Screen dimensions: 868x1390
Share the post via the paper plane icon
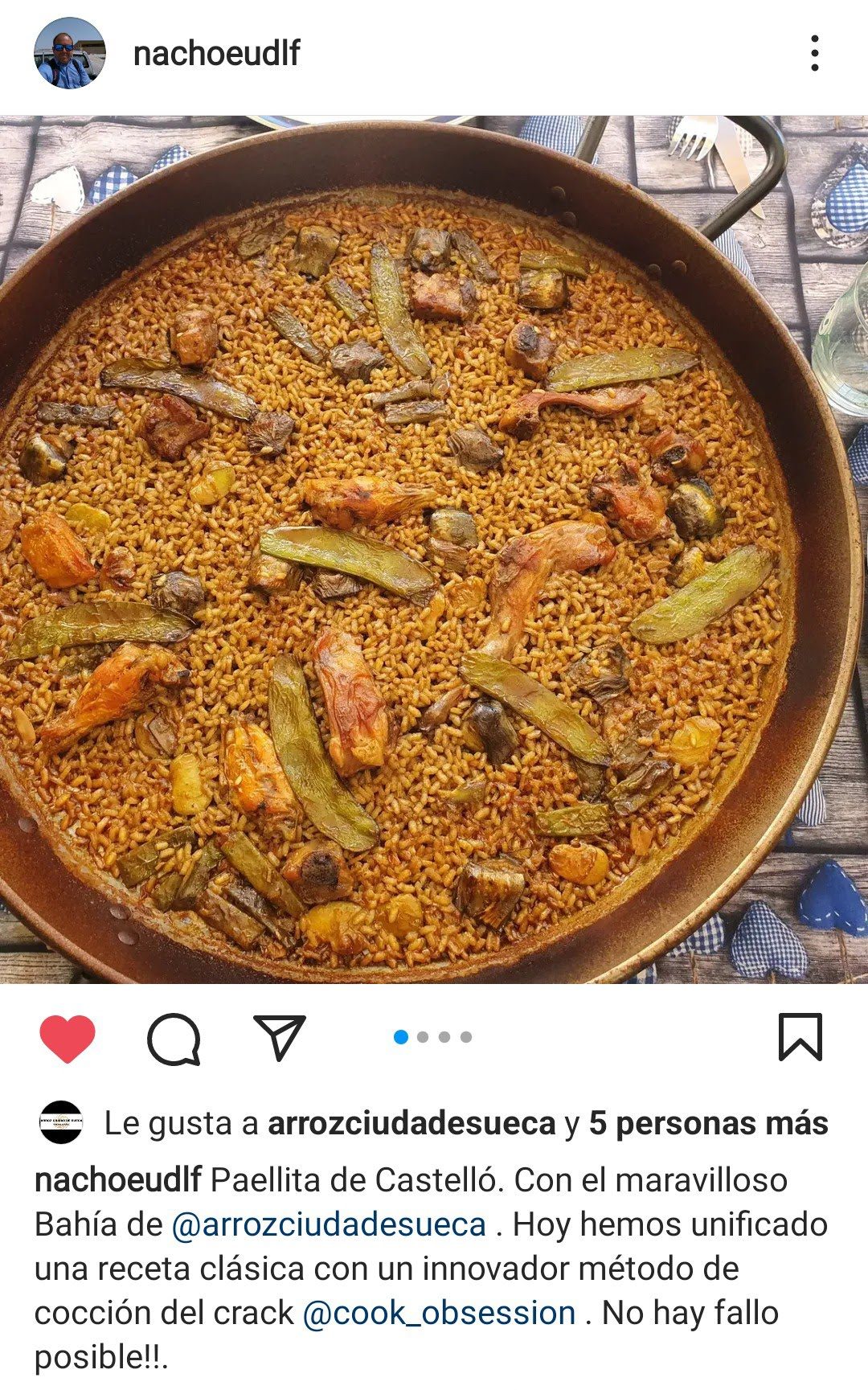tap(280, 1037)
